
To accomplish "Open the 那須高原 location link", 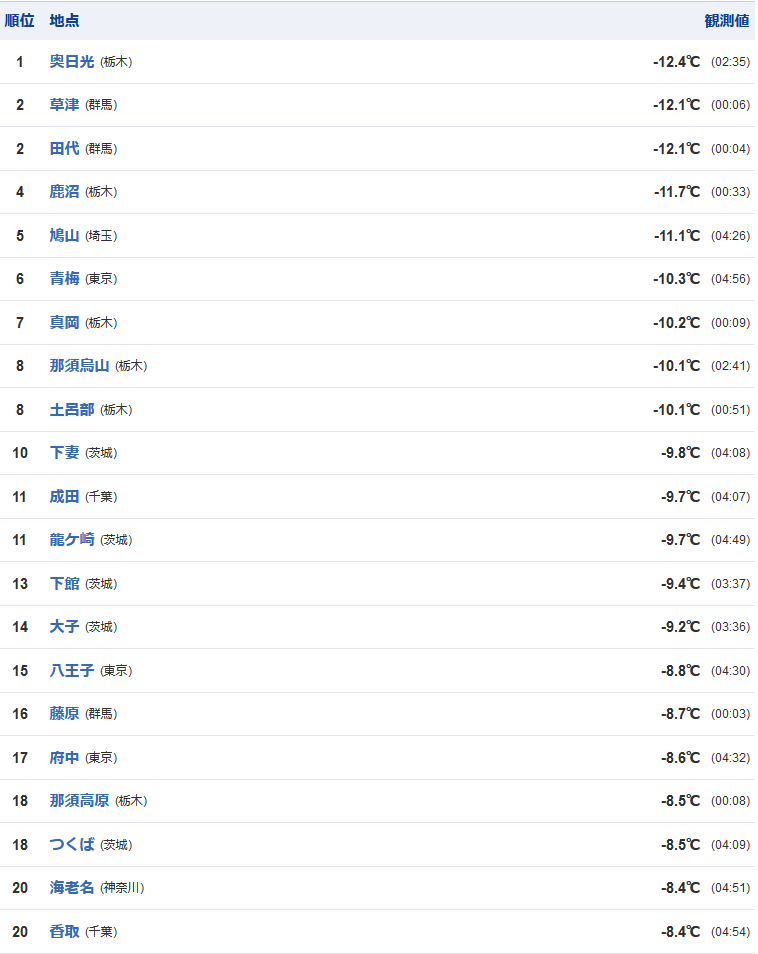I will point(79,801).
